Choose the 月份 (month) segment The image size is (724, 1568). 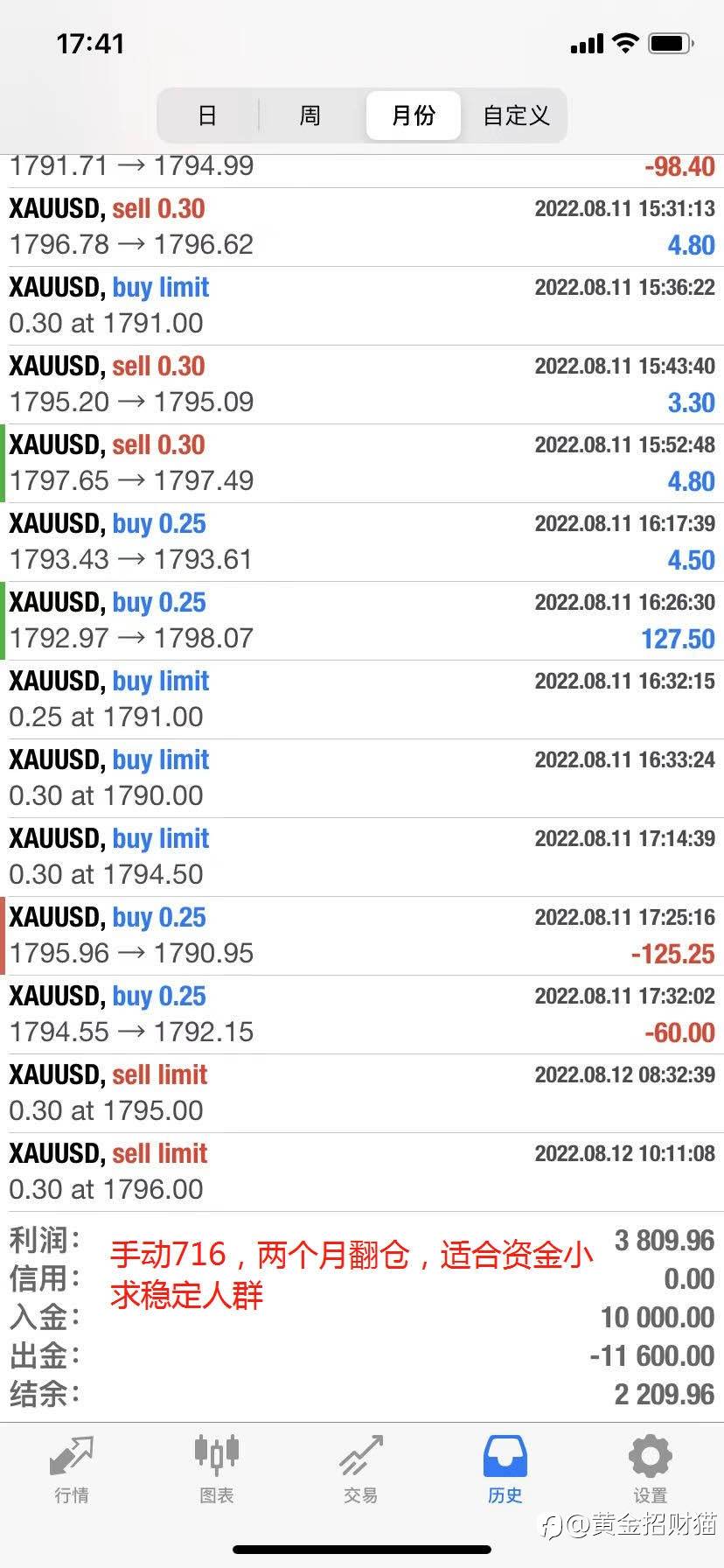click(x=413, y=115)
